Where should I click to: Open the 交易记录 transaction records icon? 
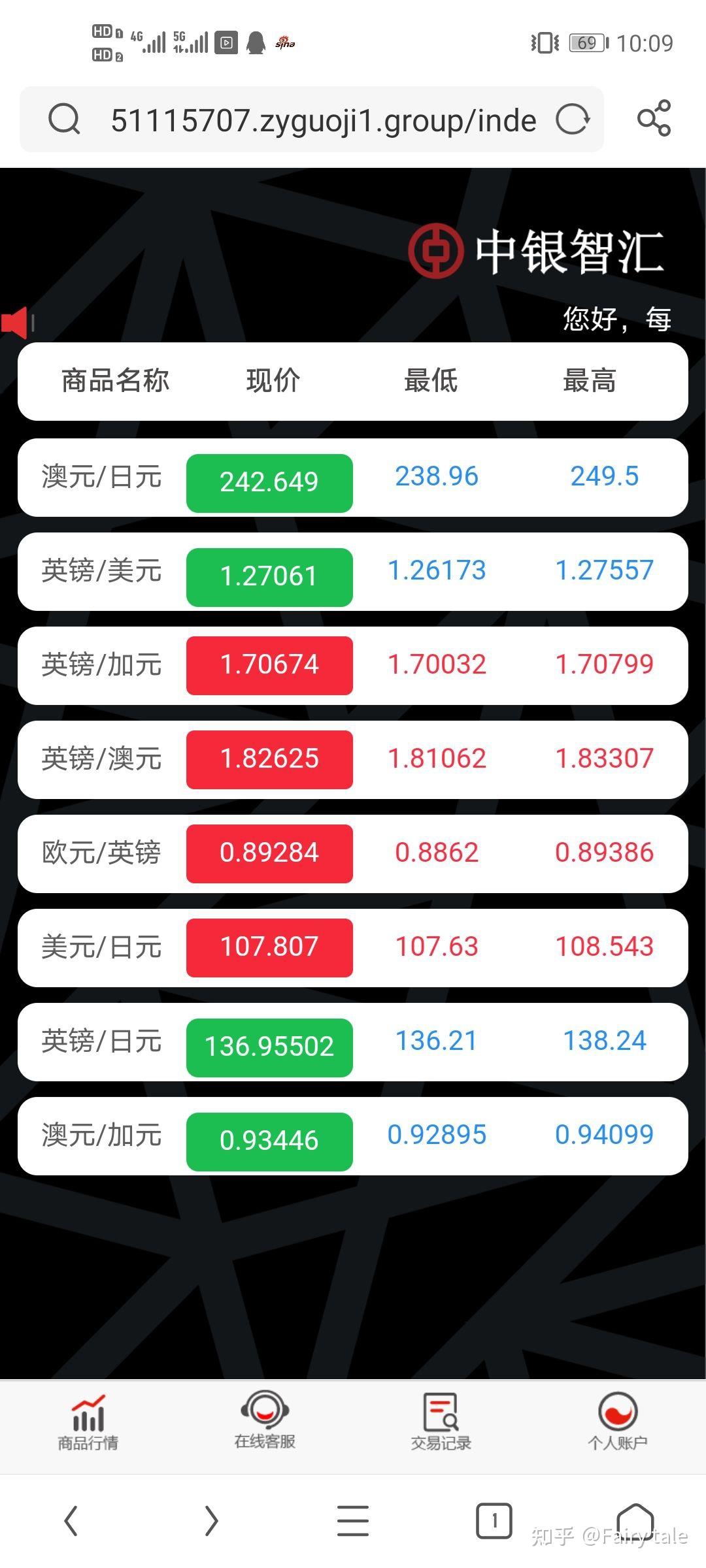pos(441,1428)
